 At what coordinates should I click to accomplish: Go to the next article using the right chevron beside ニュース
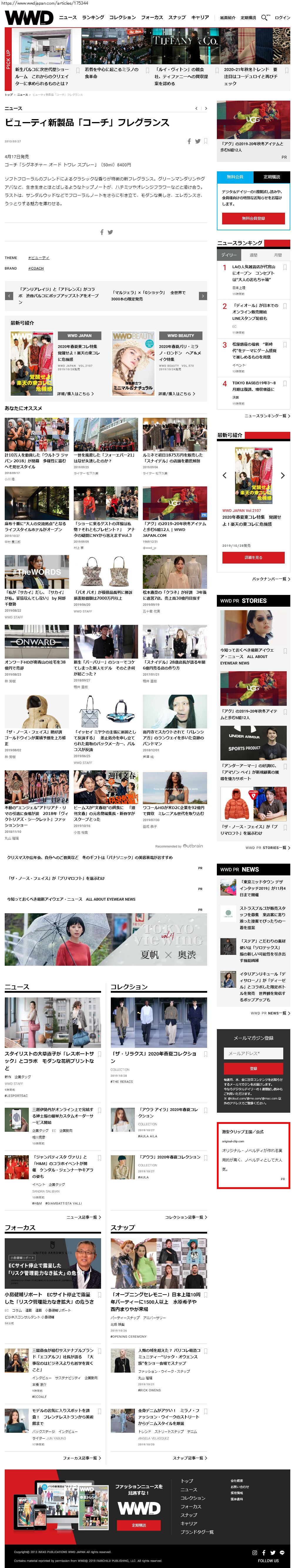[205, 108]
